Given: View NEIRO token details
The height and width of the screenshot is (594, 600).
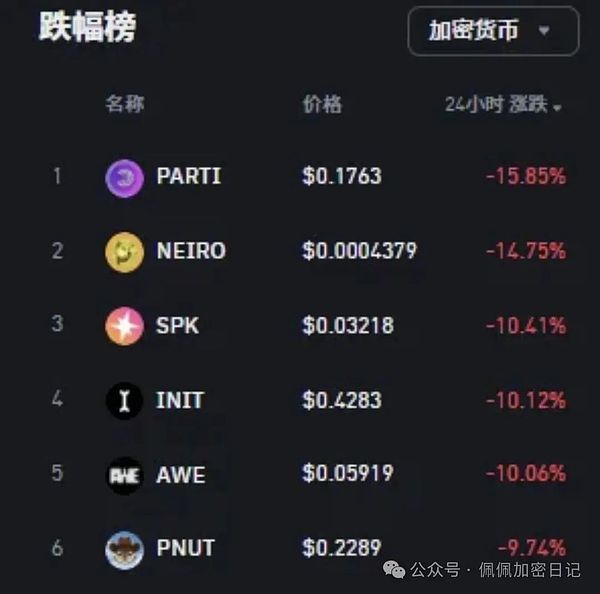Looking at the screenshot, I should tap(190, 251).
